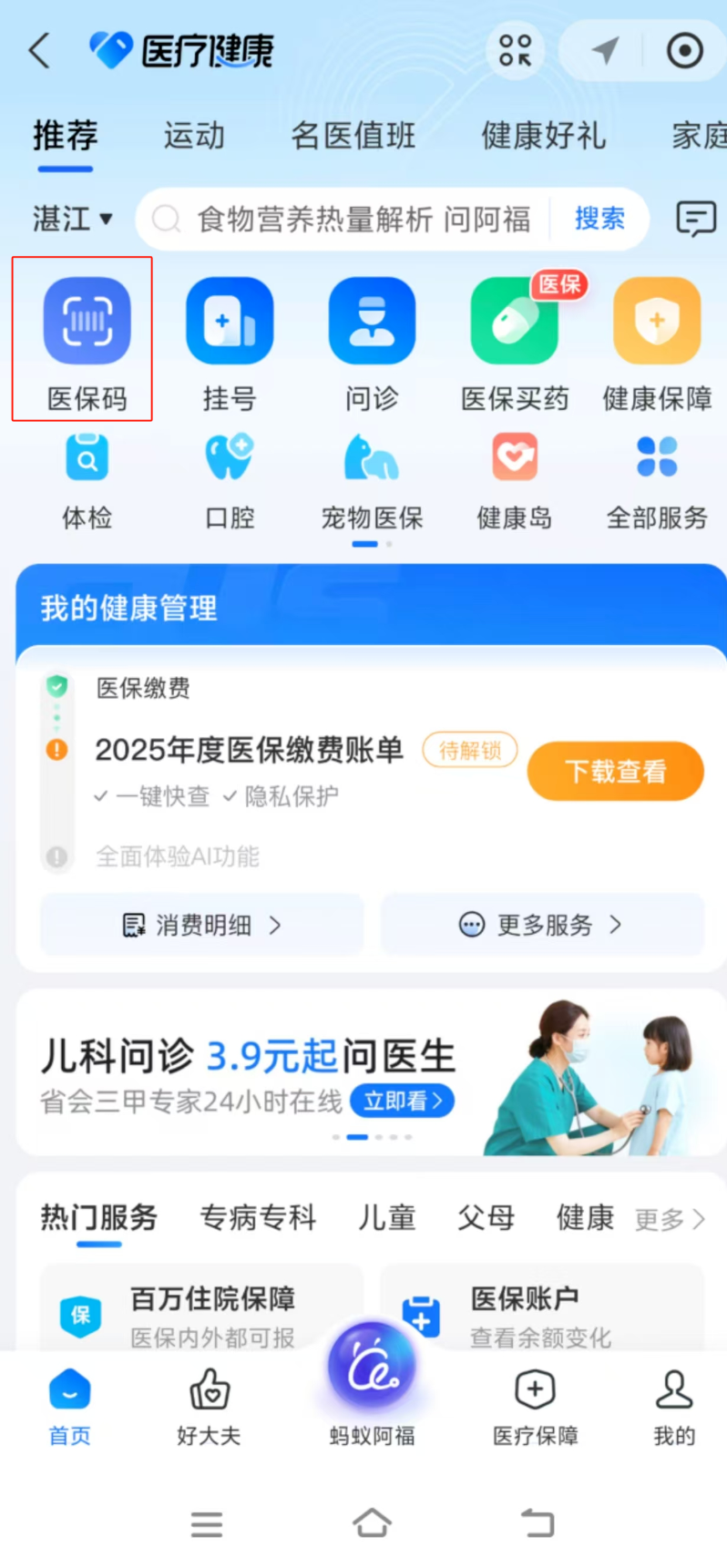Expand the 湛江 city dropdown
The image size is (727, 1568).
[x=73, y=219]
